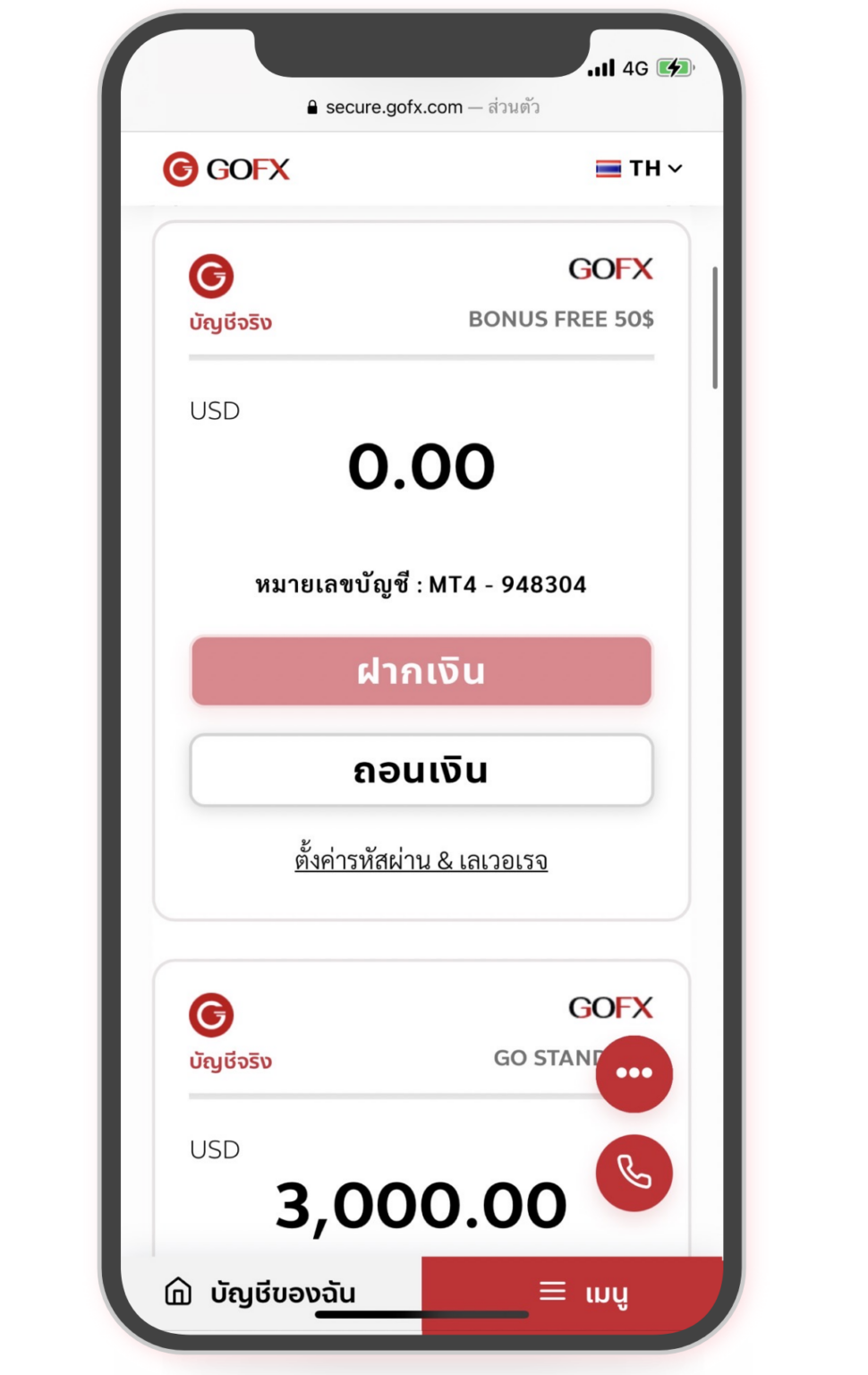The height and width of the screenshot is (1375, 868).
Task: Tap the ฝากเงิน deposit button
Action: 421,671
